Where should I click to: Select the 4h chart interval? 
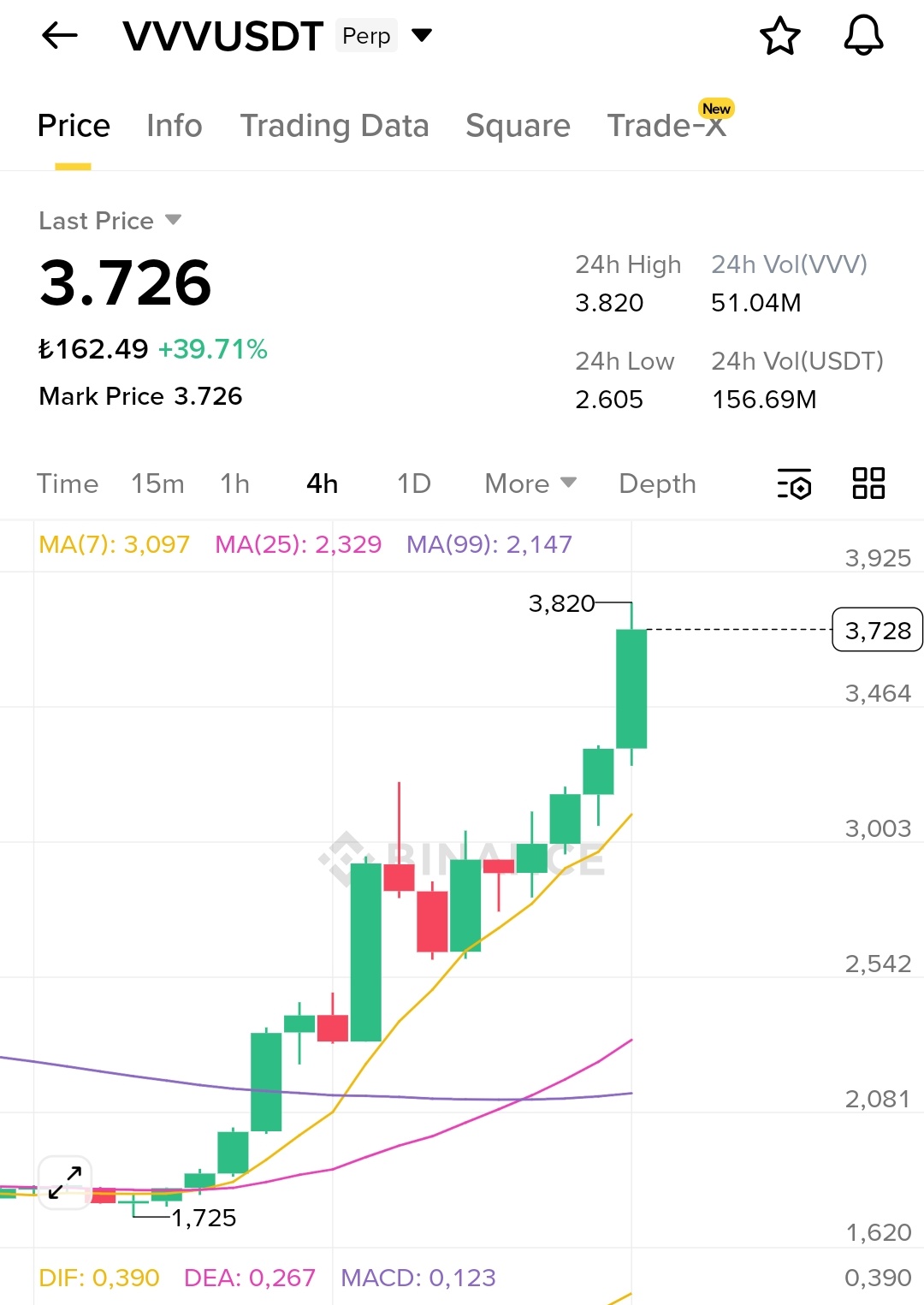pyautogui.click(x=322, y=483)
